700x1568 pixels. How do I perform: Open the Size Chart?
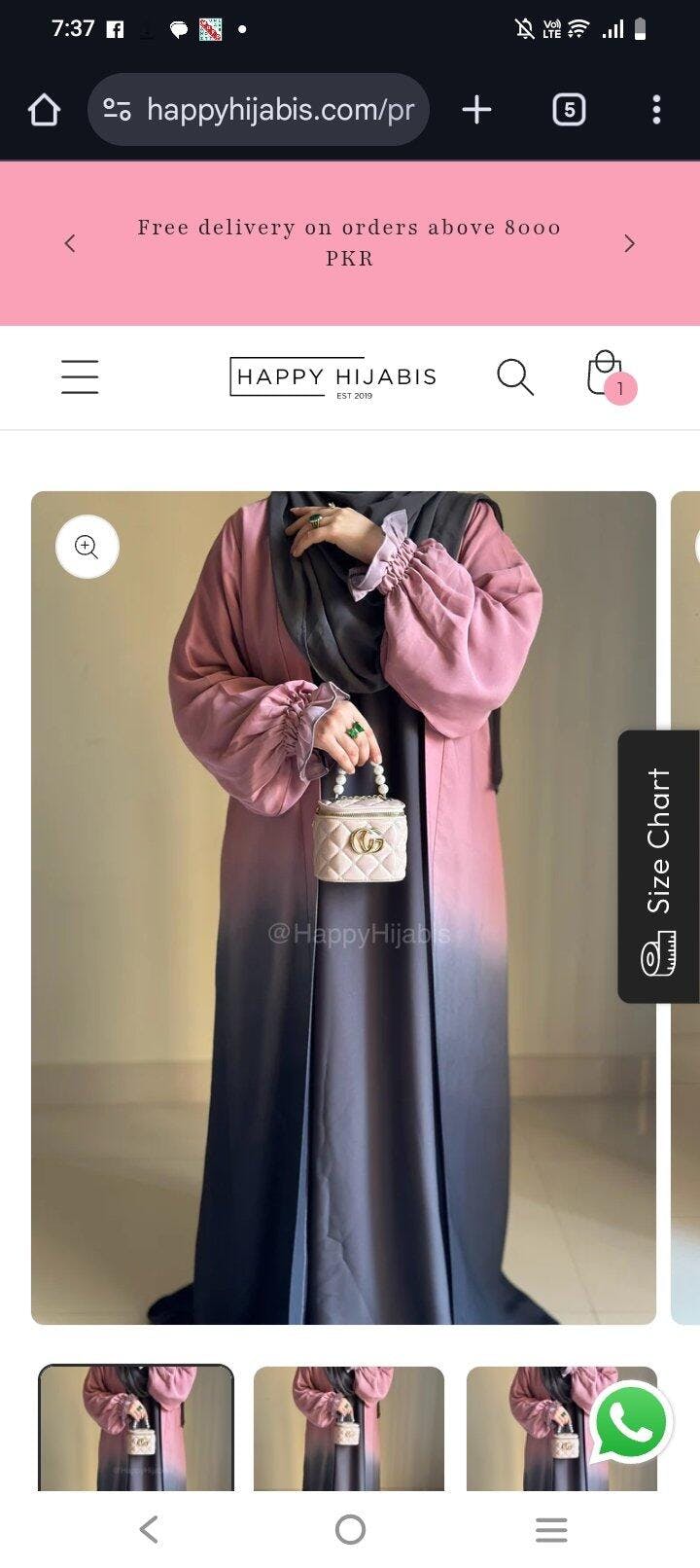coord(658,866)
